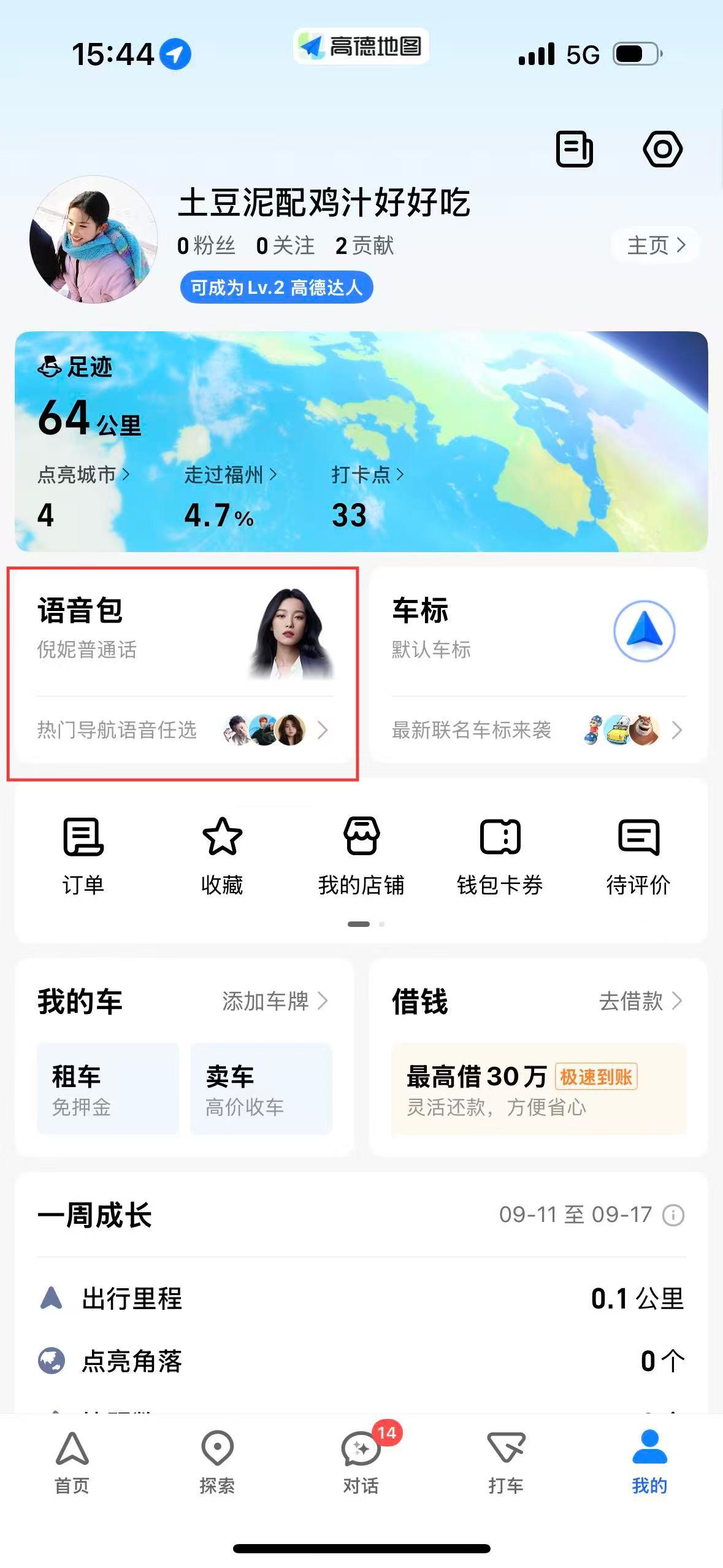Select 添加车牌 to add a plate
Image resolution: width=723 pixels, height=1568 pixels.
tap(275, 1001)
